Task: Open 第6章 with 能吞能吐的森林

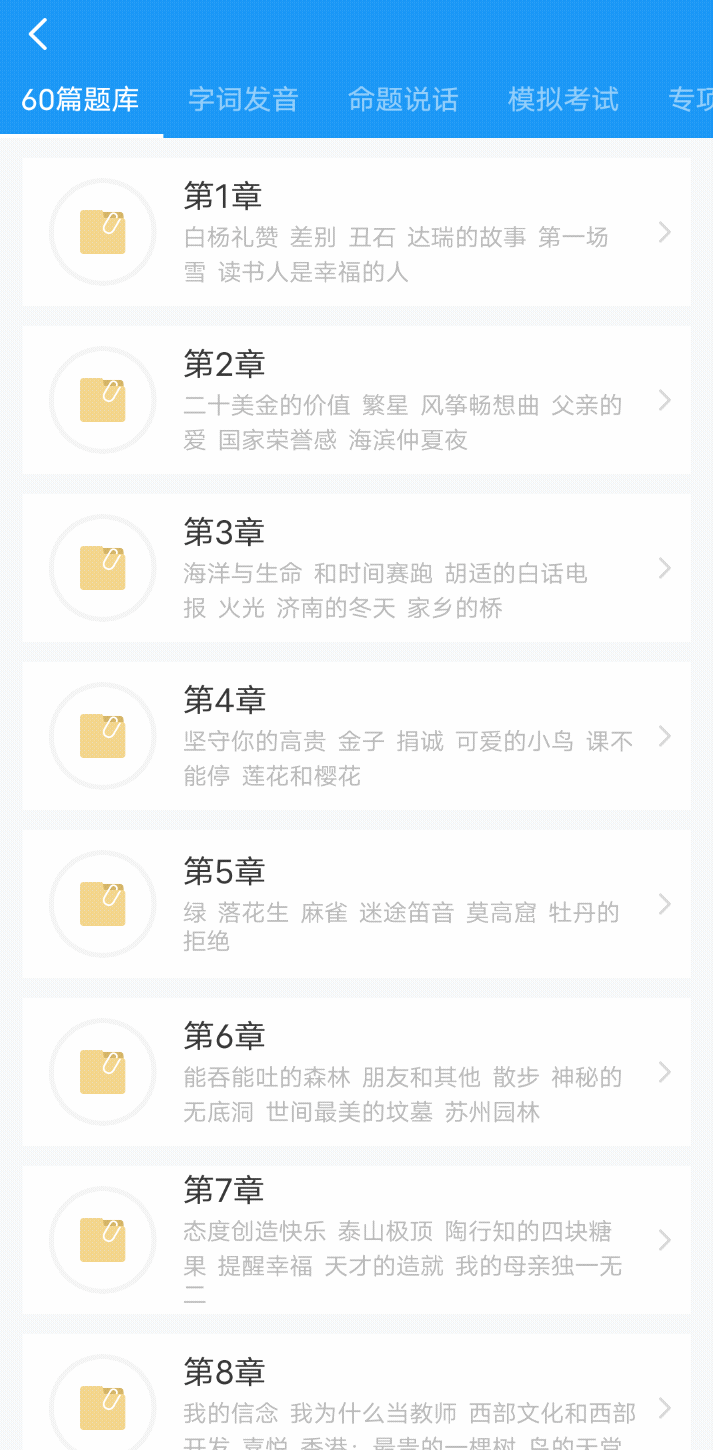Action: click(x=356, y=1072)
